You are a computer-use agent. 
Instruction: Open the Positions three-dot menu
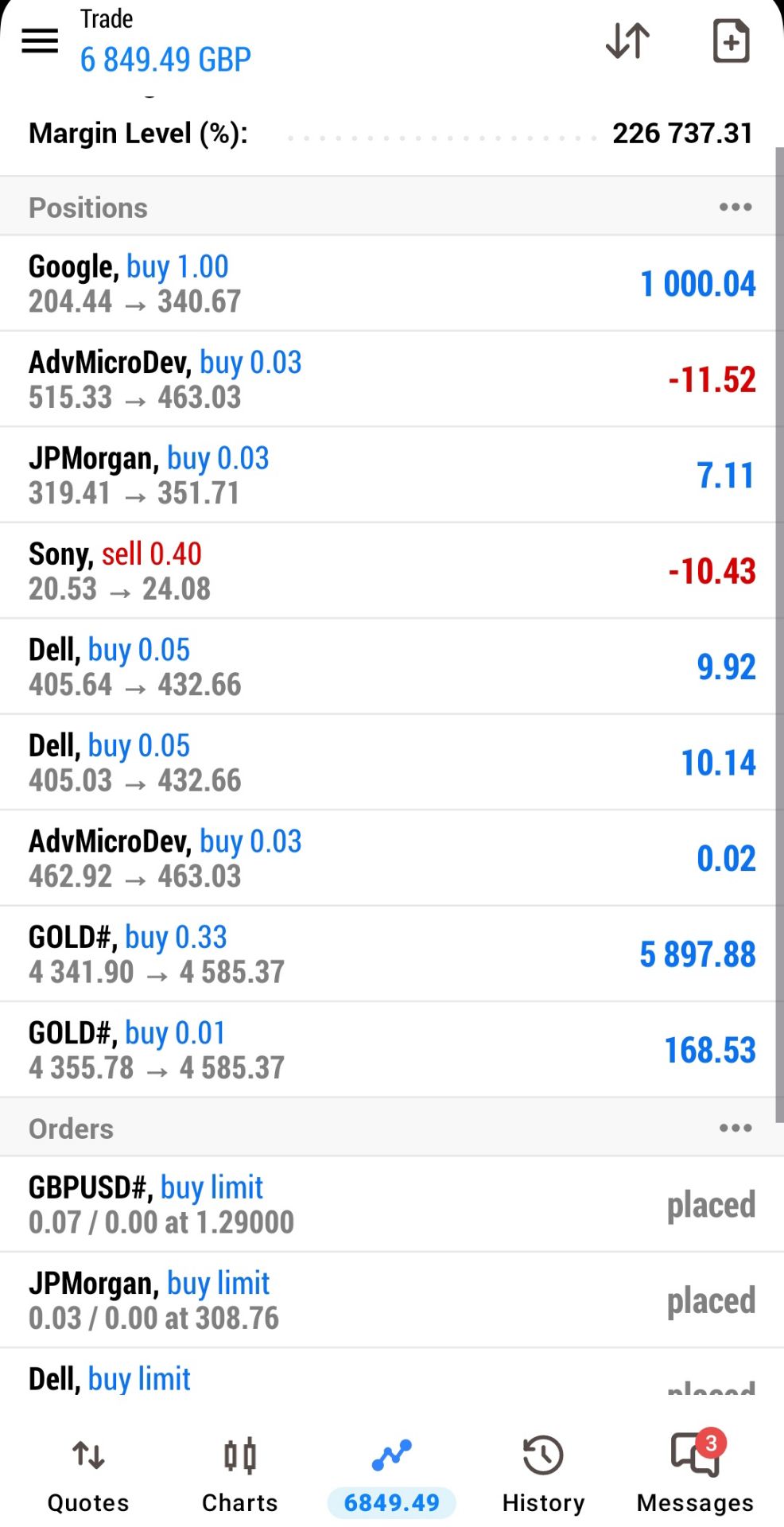point(735,208)
